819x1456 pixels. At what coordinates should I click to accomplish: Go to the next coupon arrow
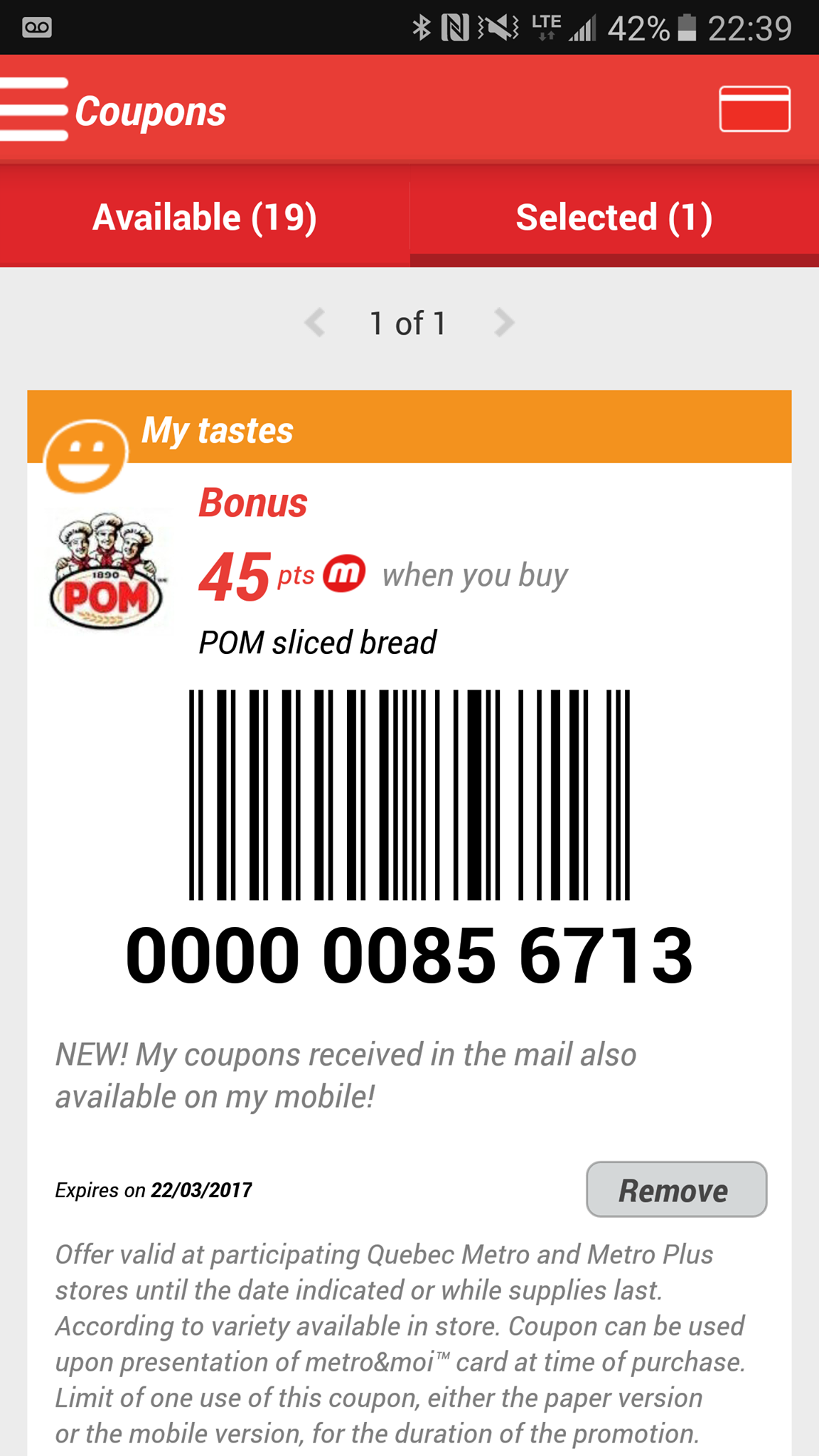click(x=504, y=323)
